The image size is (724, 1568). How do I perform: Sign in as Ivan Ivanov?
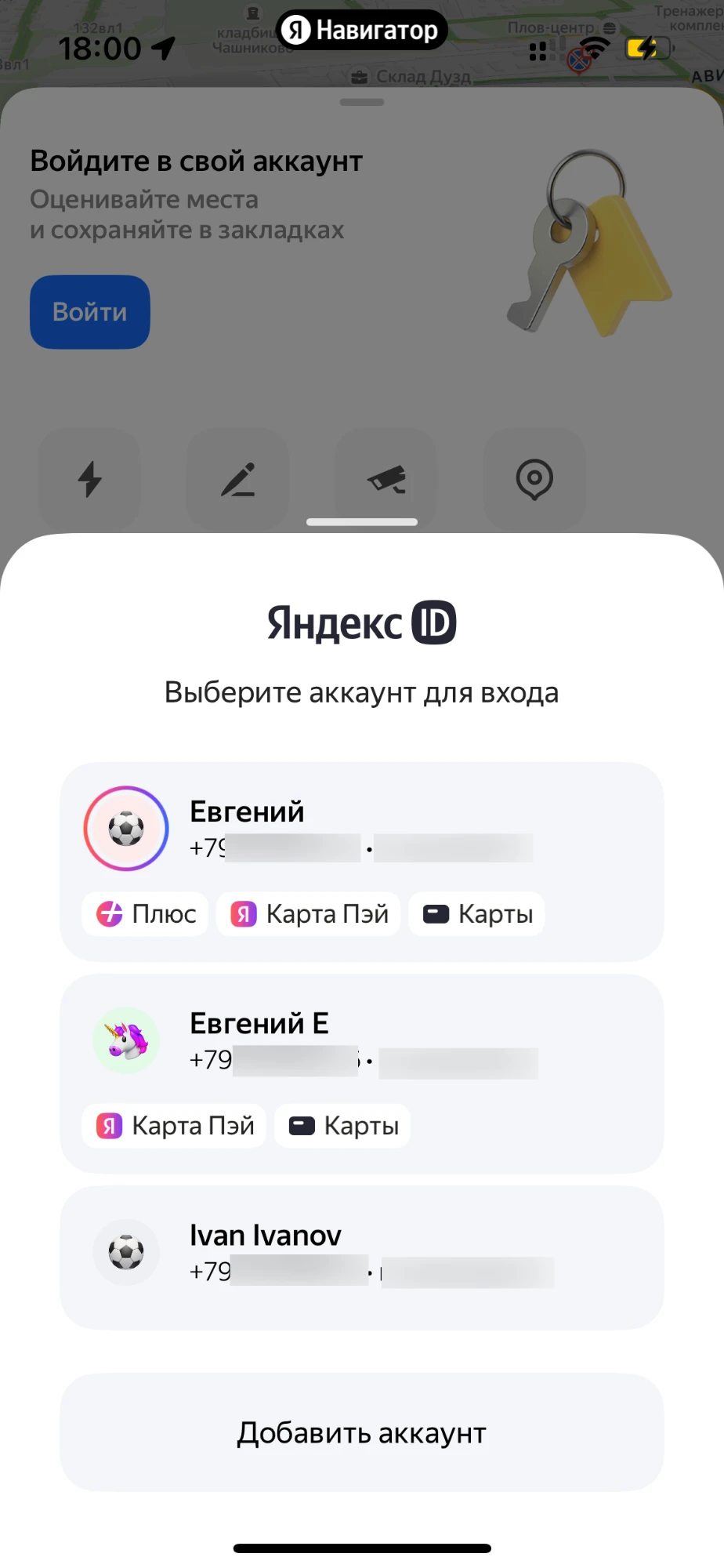pos(360,1256)
